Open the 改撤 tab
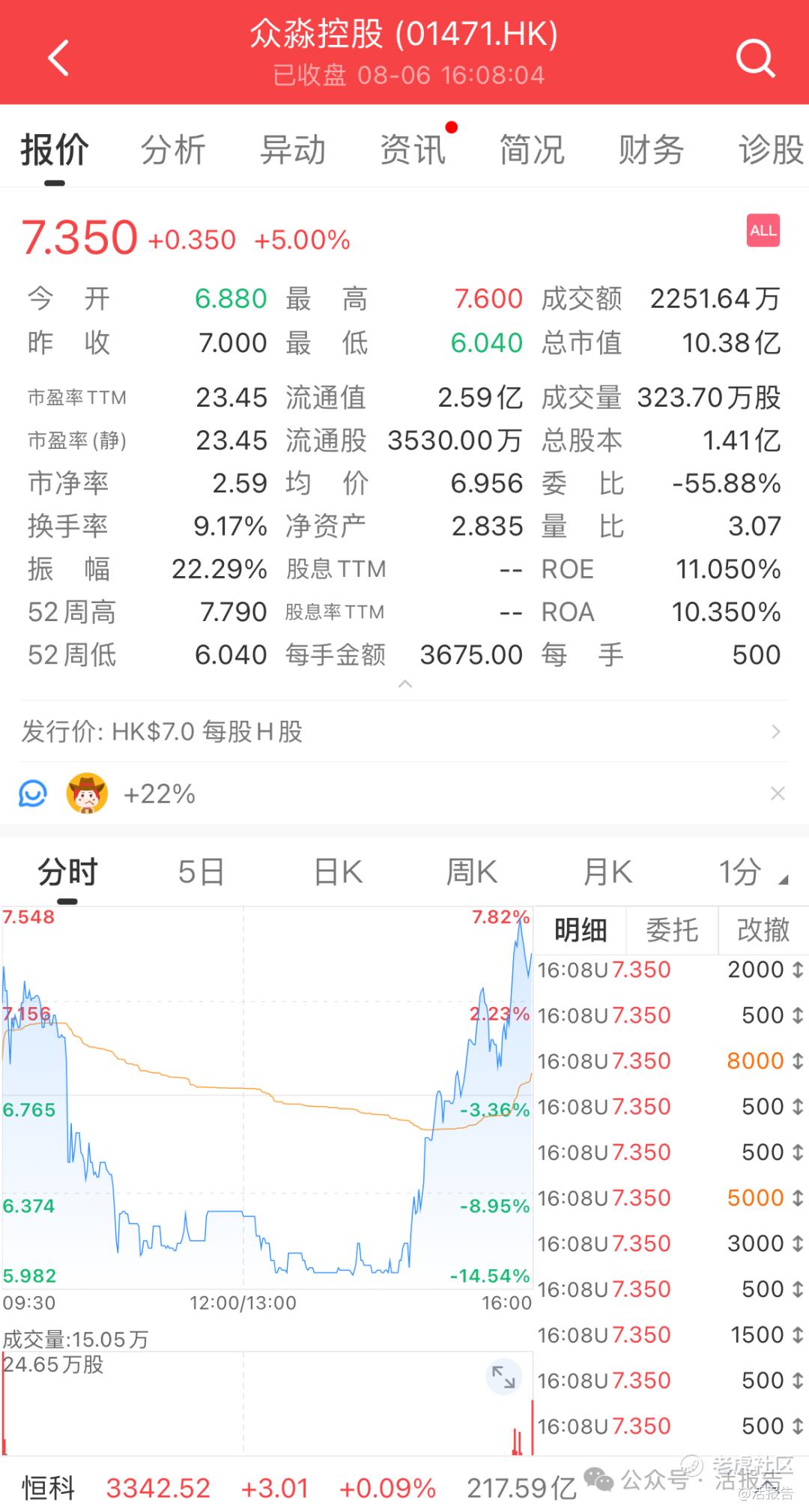Image resolution: width=809 pixels, height=1512 pixels. (x=763, y=930)
